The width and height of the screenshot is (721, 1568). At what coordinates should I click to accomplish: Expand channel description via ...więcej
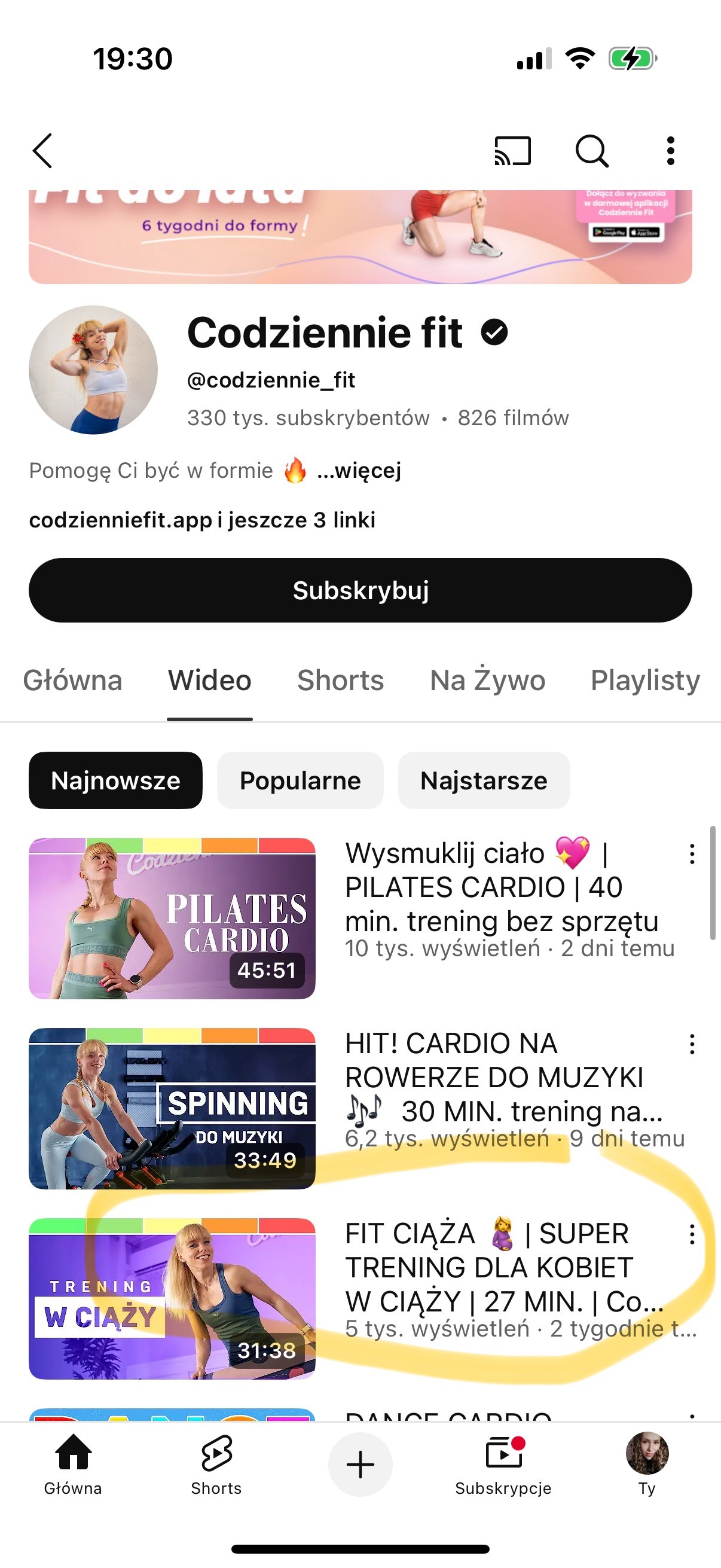[358, 471]
